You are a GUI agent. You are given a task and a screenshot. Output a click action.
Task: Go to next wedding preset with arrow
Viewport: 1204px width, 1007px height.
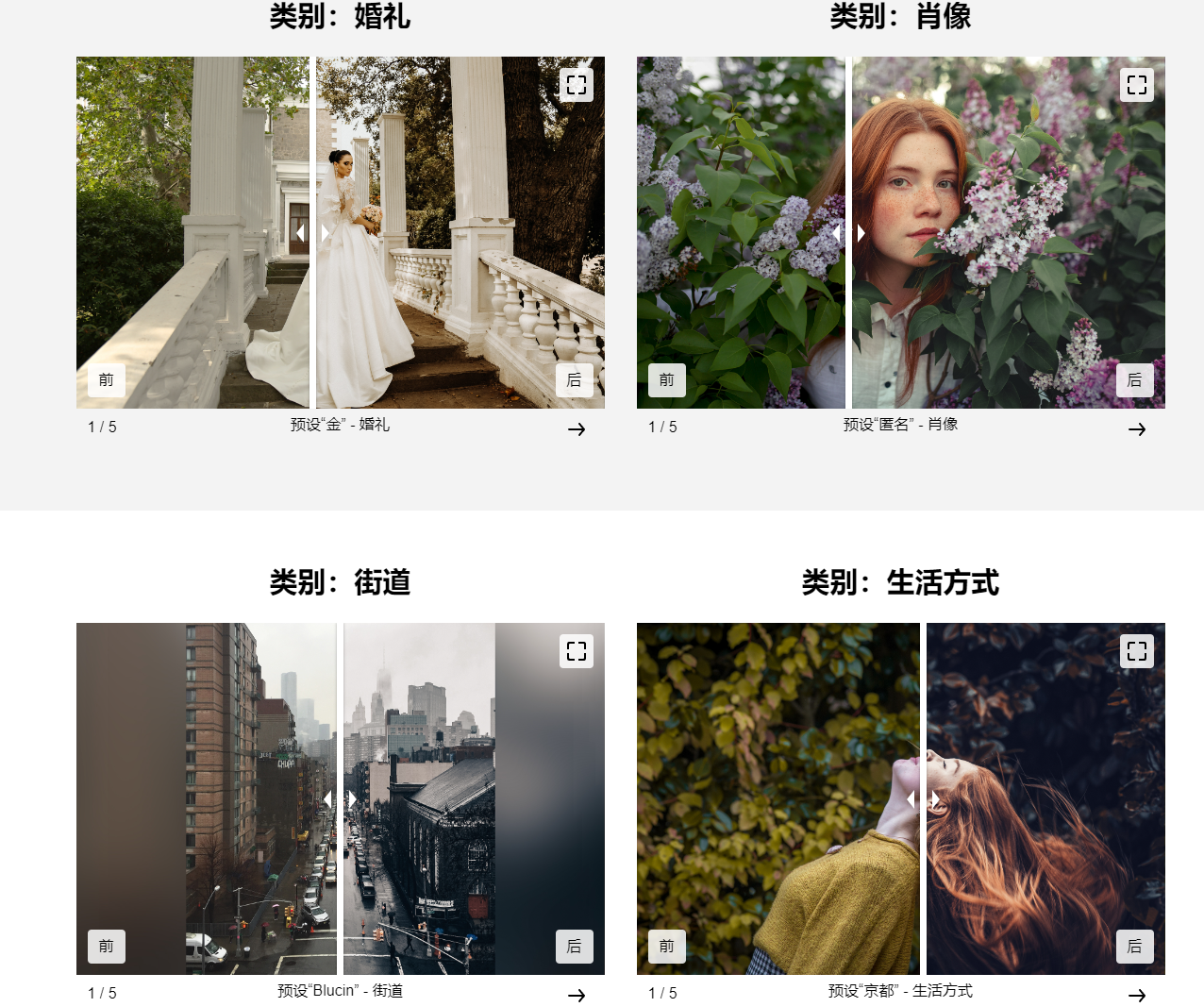(577, 429)
